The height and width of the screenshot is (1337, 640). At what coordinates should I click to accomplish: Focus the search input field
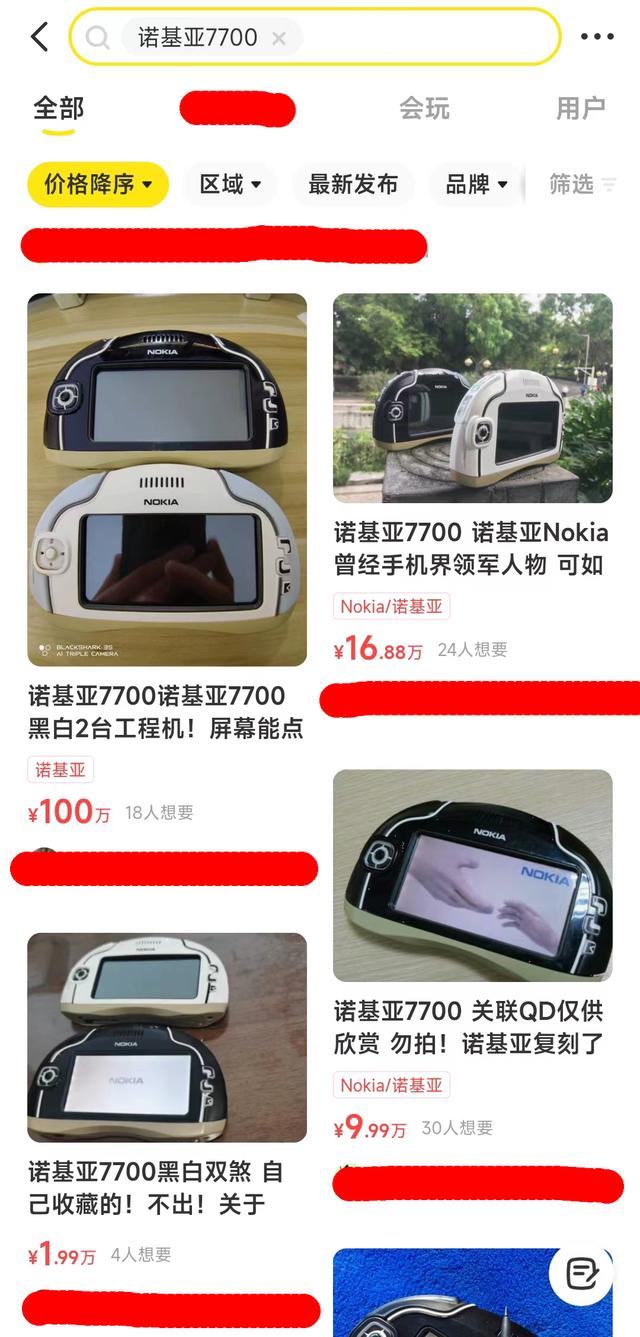click(420, 38)
